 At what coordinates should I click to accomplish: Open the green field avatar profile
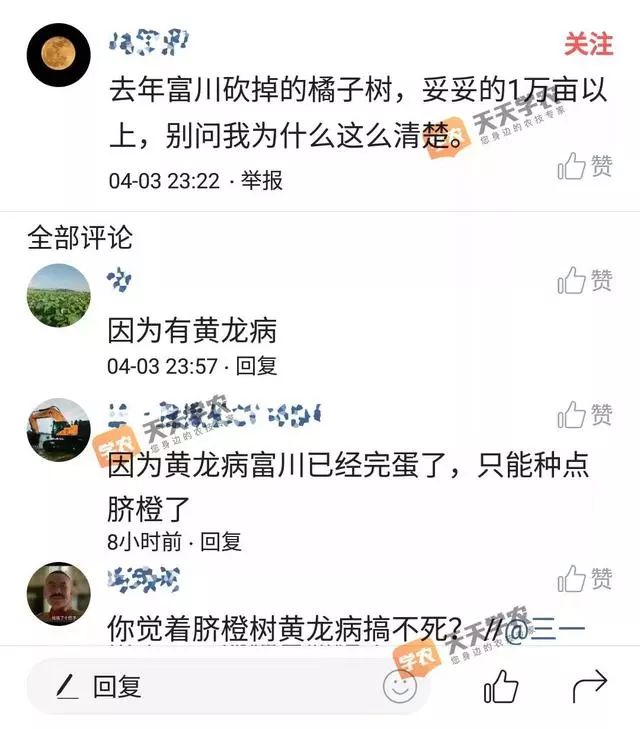pos(58,295)
